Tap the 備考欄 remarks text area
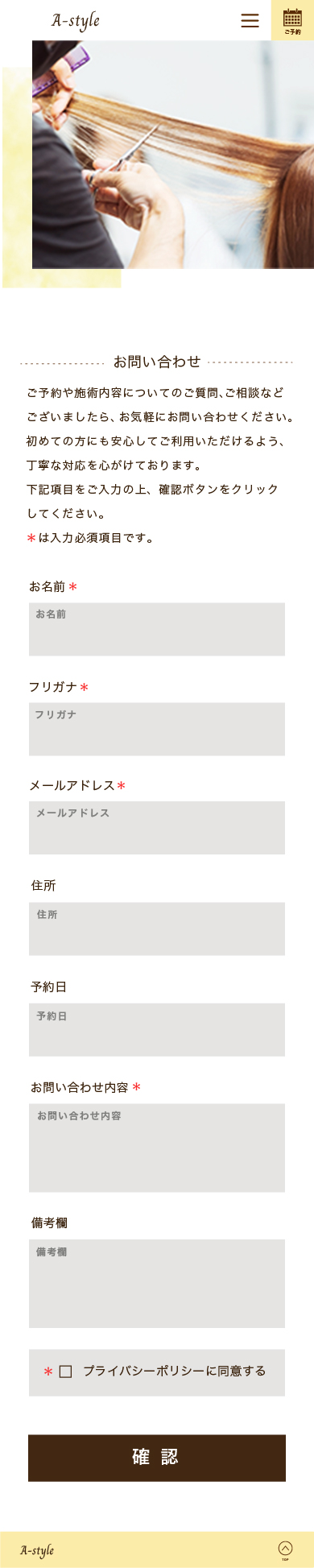This screenshot has width=314, height=1568. pos(157,1284)
